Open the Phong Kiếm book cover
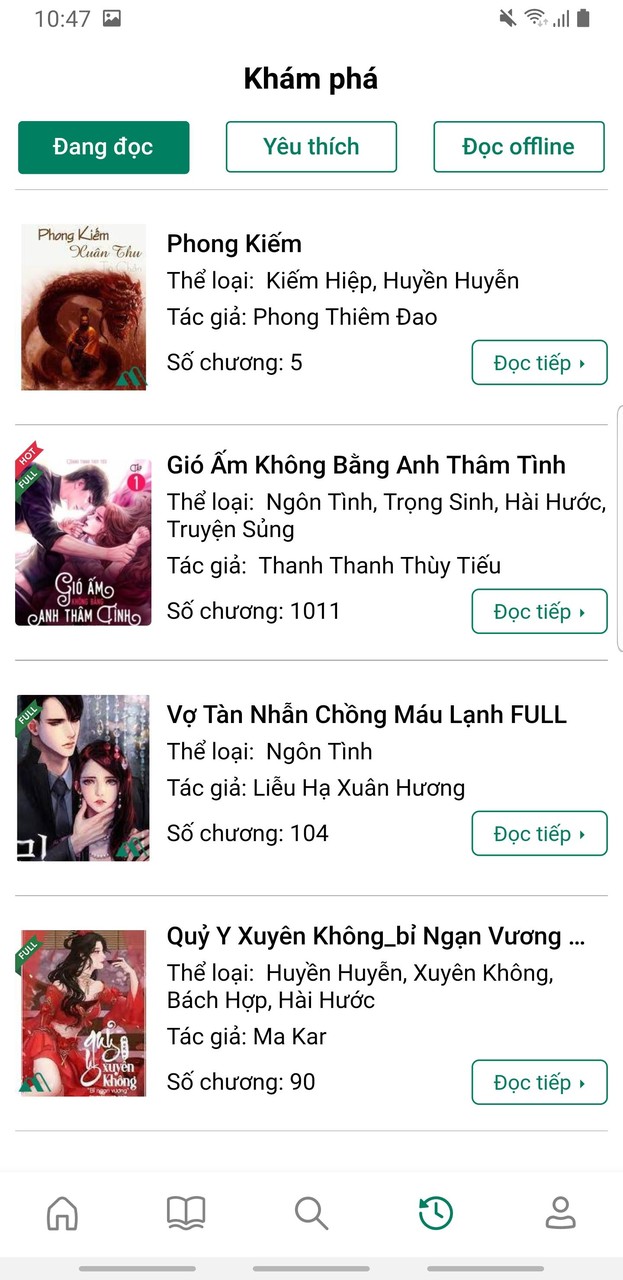 tap(84, 307)
